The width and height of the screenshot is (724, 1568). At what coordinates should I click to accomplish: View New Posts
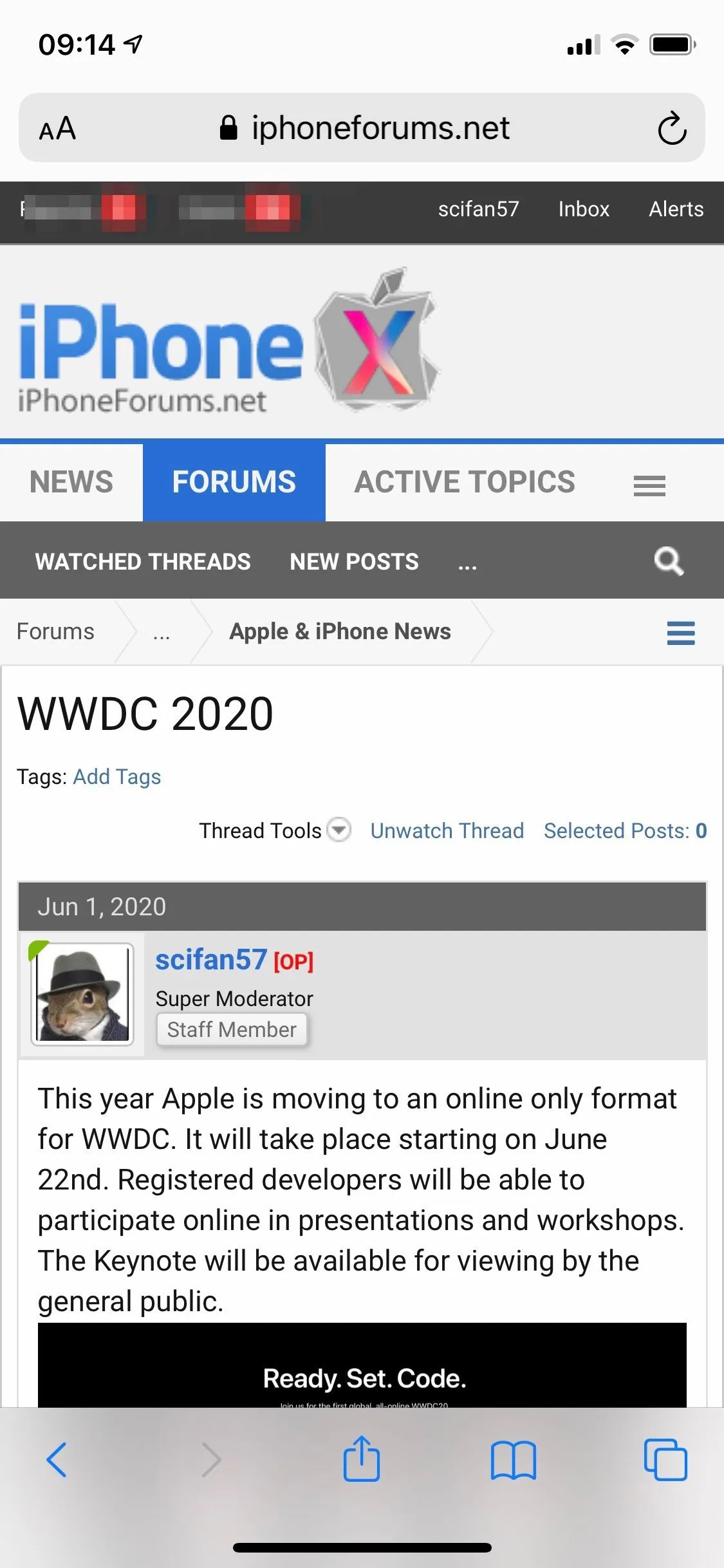coord(354,561)
